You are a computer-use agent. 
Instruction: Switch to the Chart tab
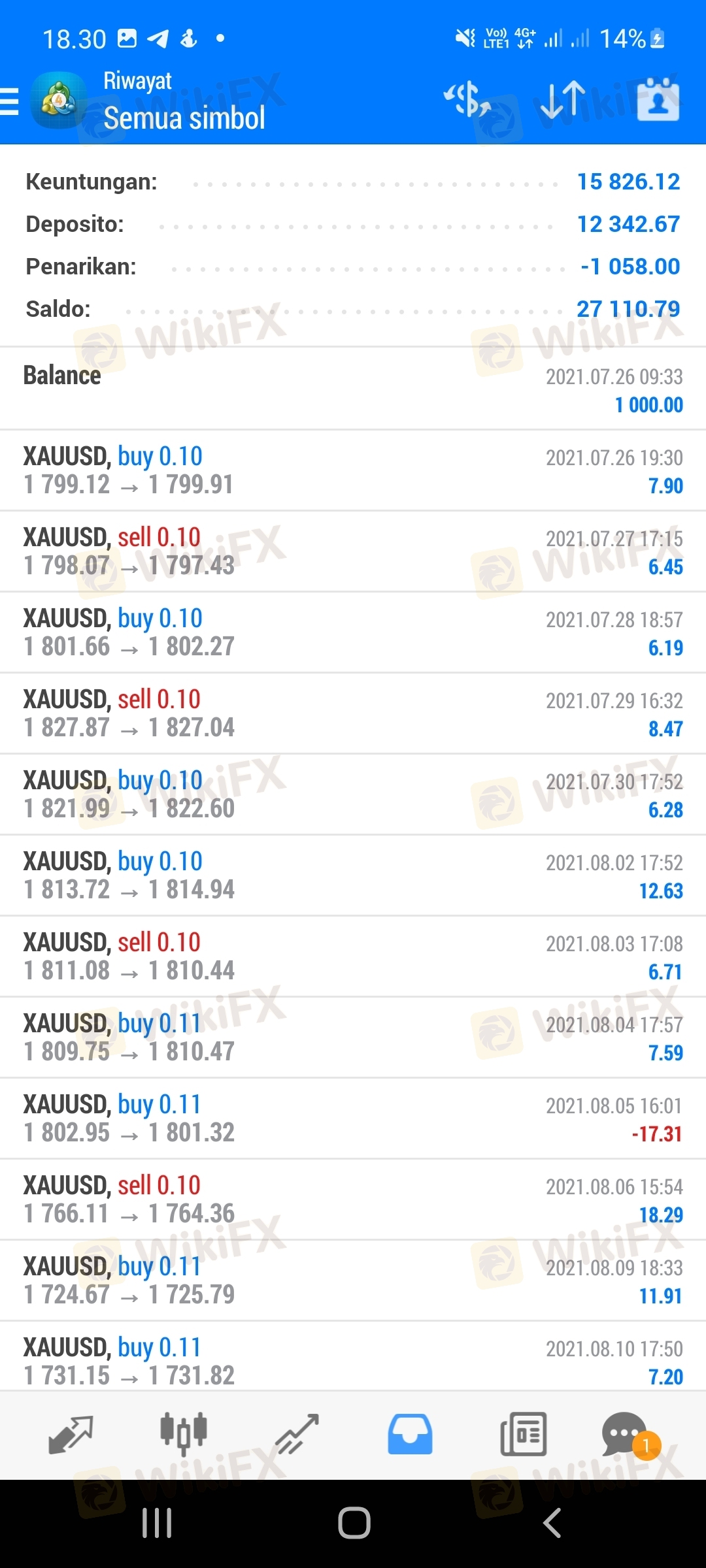point(184,1434)
